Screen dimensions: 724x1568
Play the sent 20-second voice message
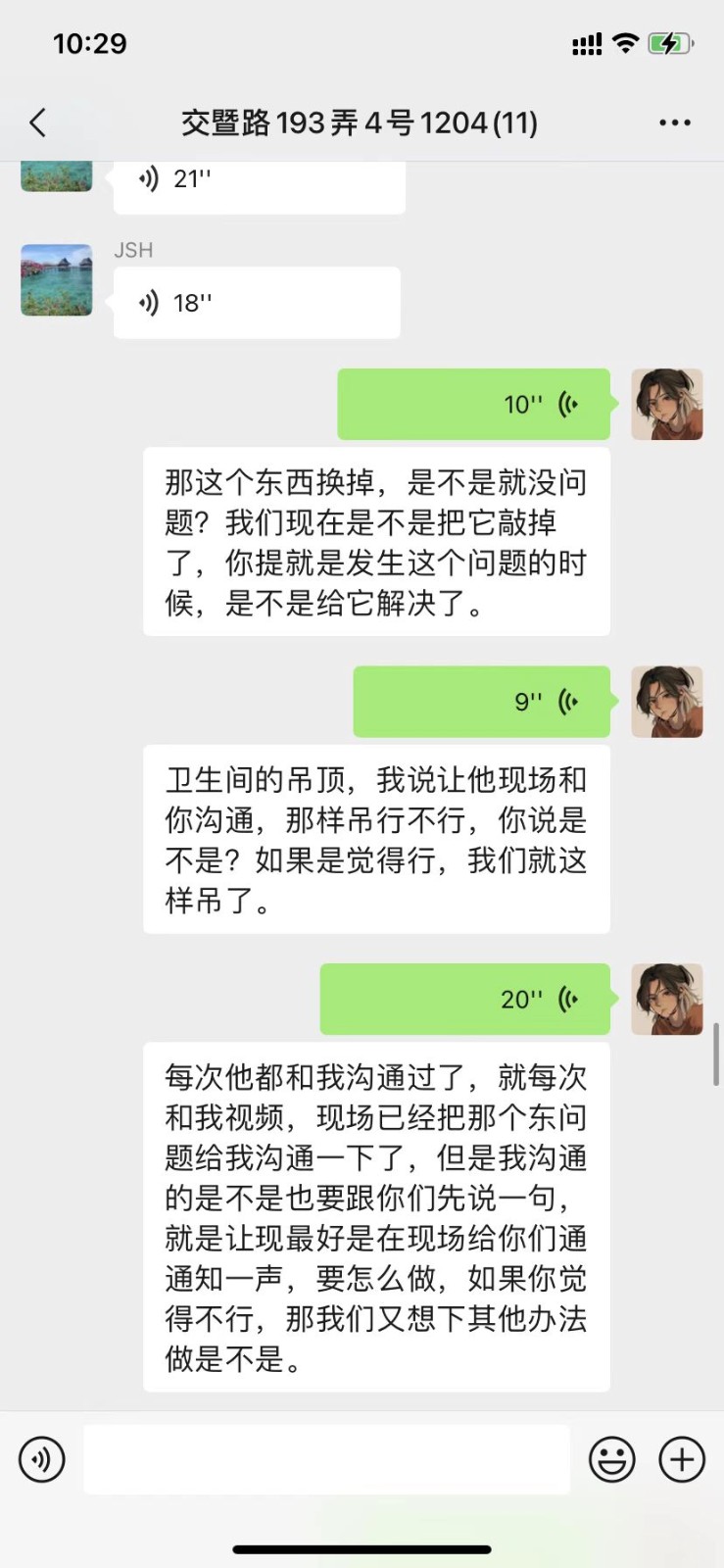[x=464, y=999]
